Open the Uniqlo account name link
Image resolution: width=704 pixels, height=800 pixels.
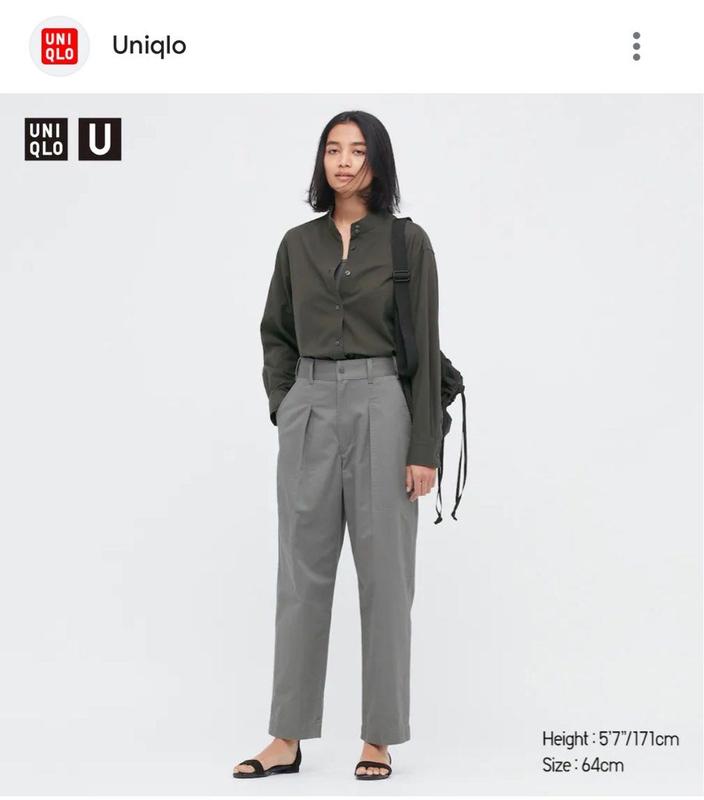point(149,46)
